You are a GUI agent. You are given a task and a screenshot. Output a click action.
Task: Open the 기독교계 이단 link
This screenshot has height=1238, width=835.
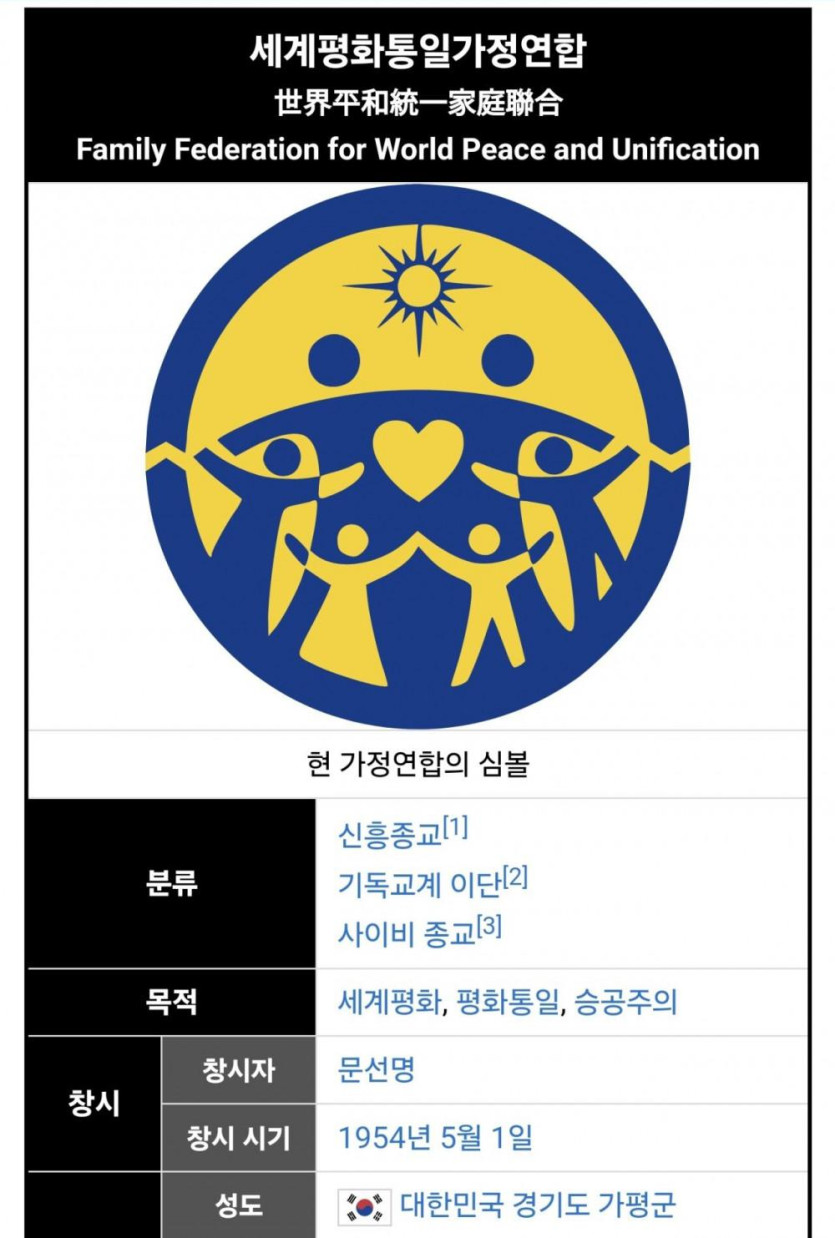pyautogui.click(x=419, y=885)
